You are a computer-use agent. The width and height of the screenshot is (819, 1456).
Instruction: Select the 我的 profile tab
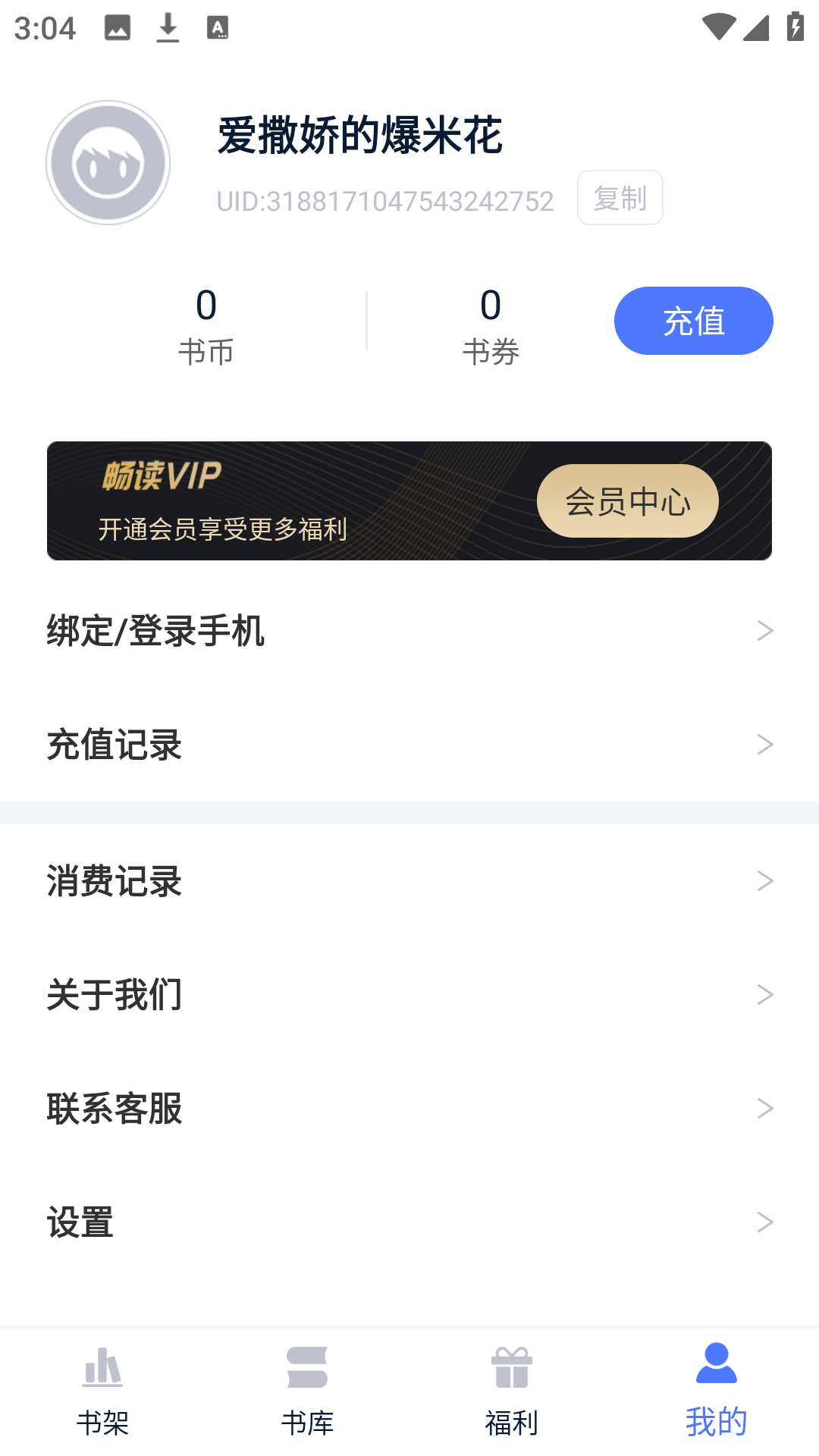pos(716,1392)
